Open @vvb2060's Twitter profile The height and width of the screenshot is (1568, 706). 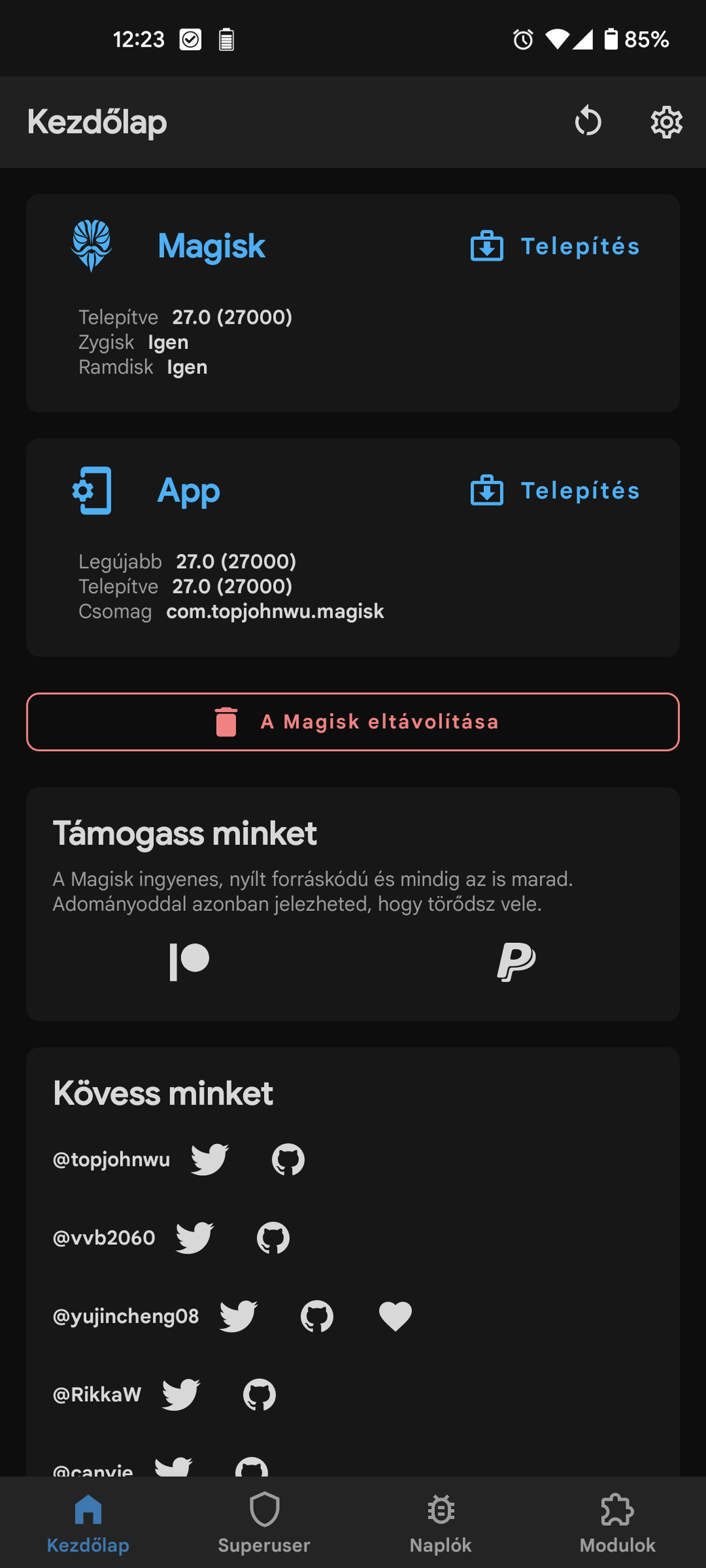point(195,1237)
